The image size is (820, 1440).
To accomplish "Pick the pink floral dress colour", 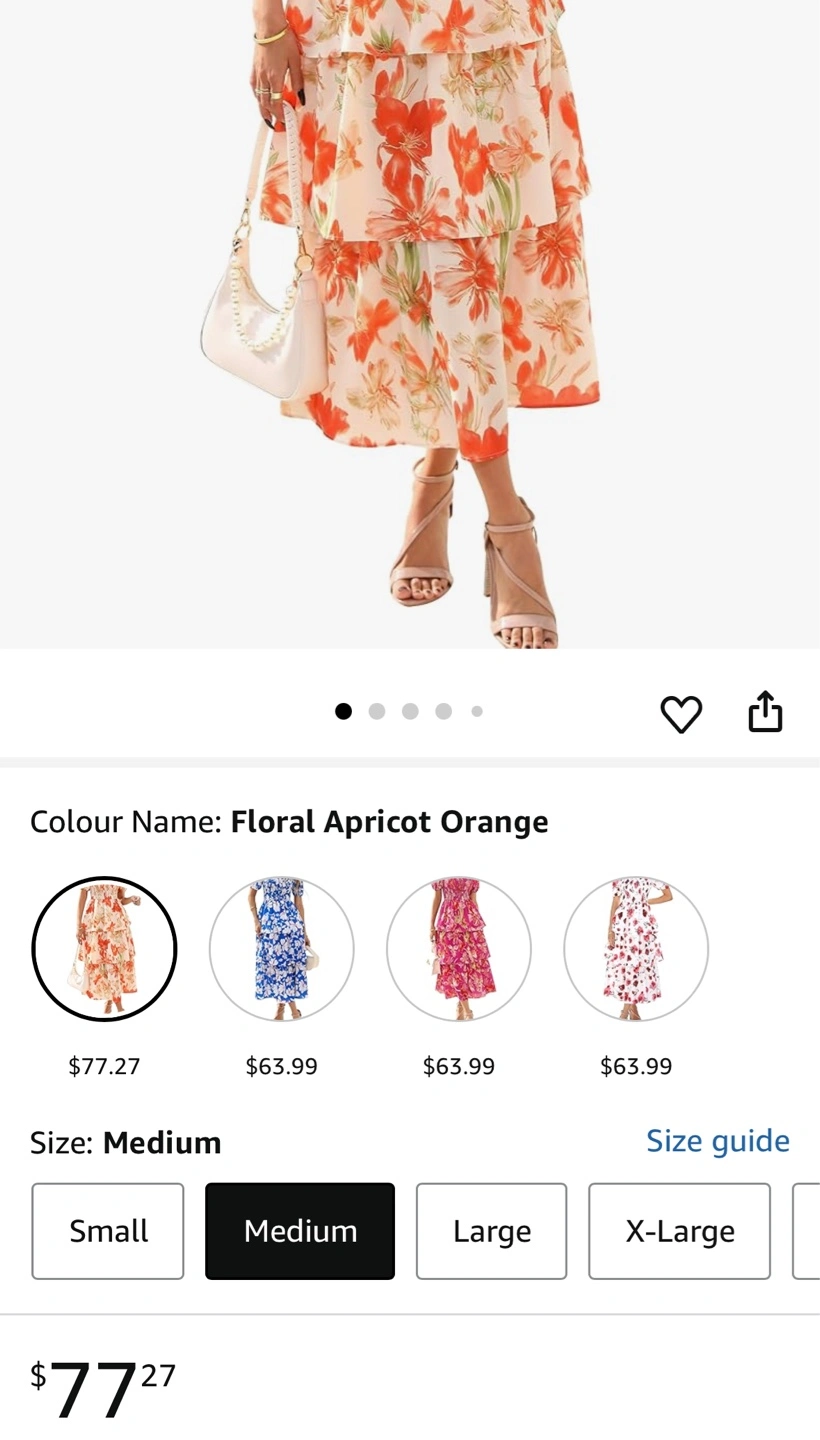I will coord(459,949).
